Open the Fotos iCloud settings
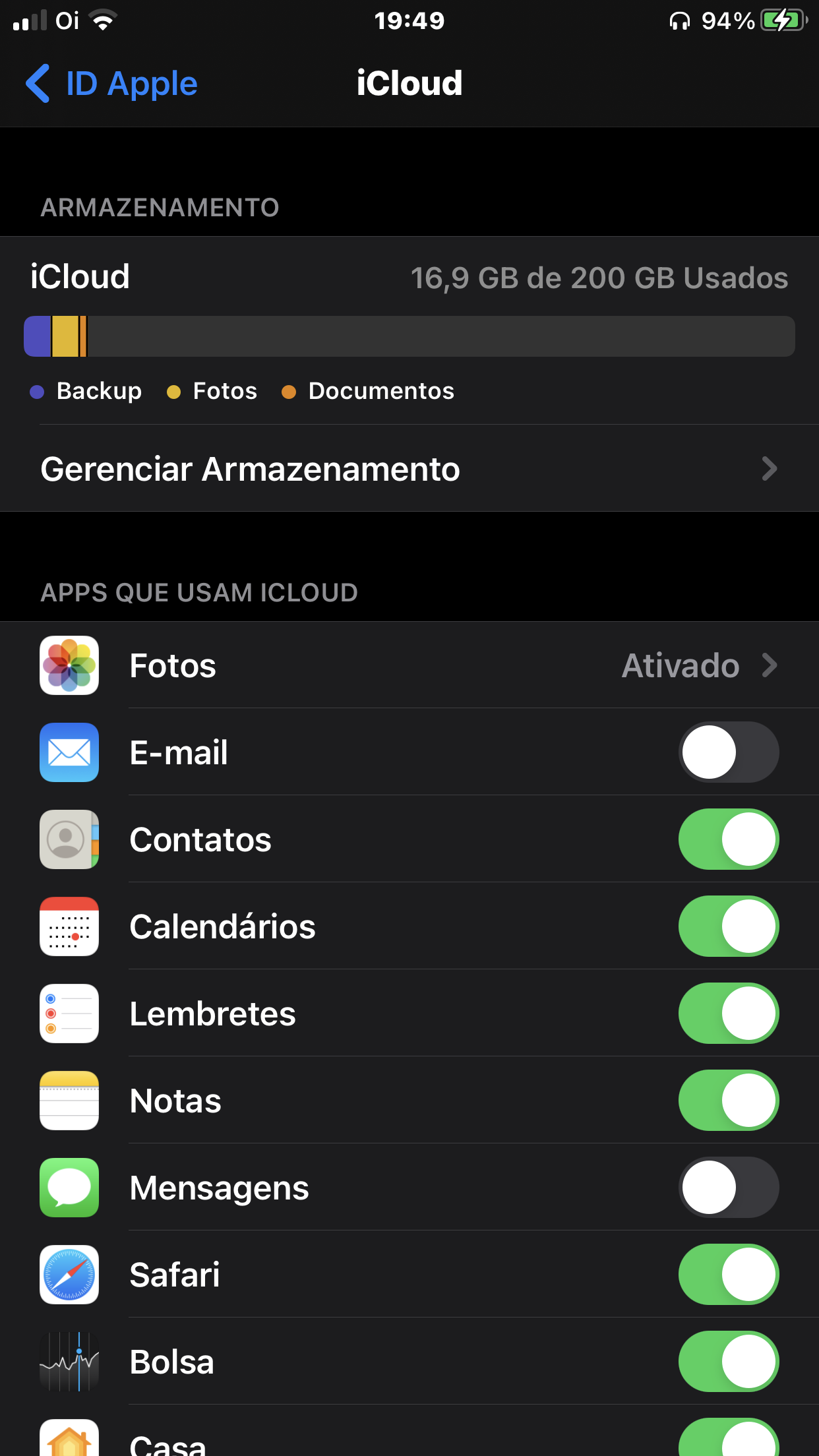The width and height of the screenshot is (819, 1456). point(409,665)
